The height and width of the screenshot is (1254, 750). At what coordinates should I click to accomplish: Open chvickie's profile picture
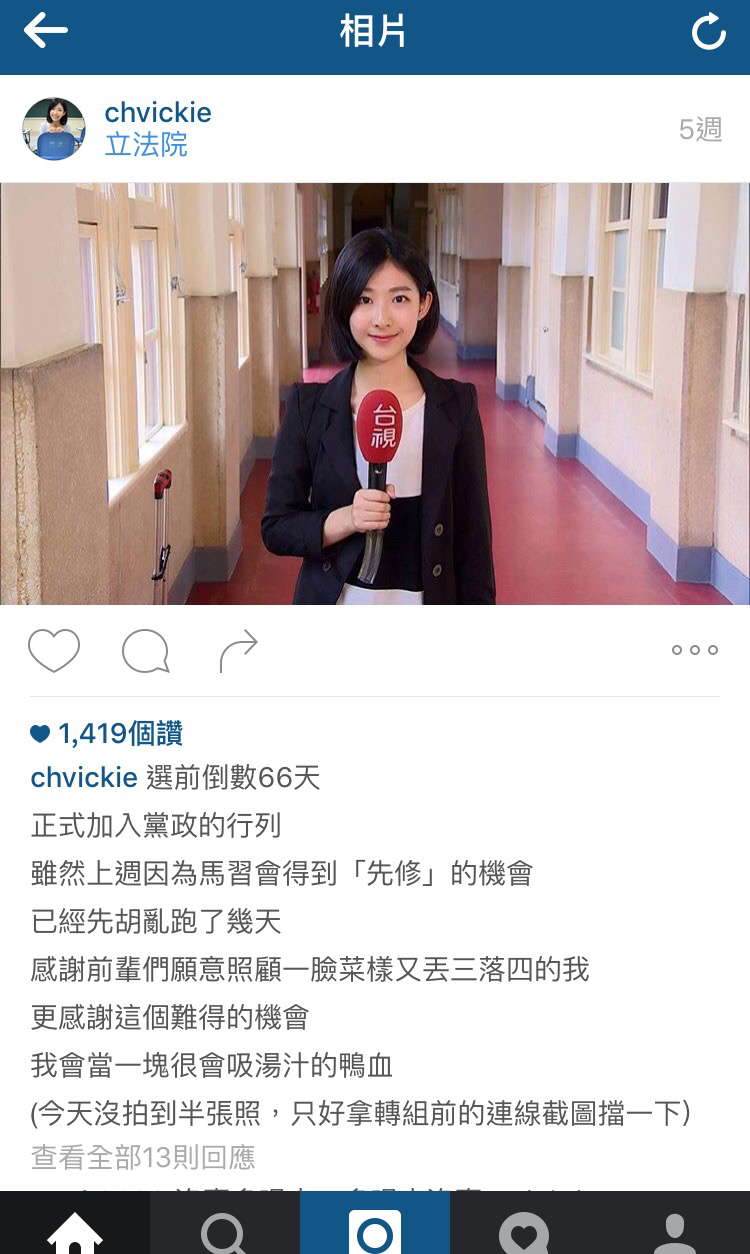(54, 129)
